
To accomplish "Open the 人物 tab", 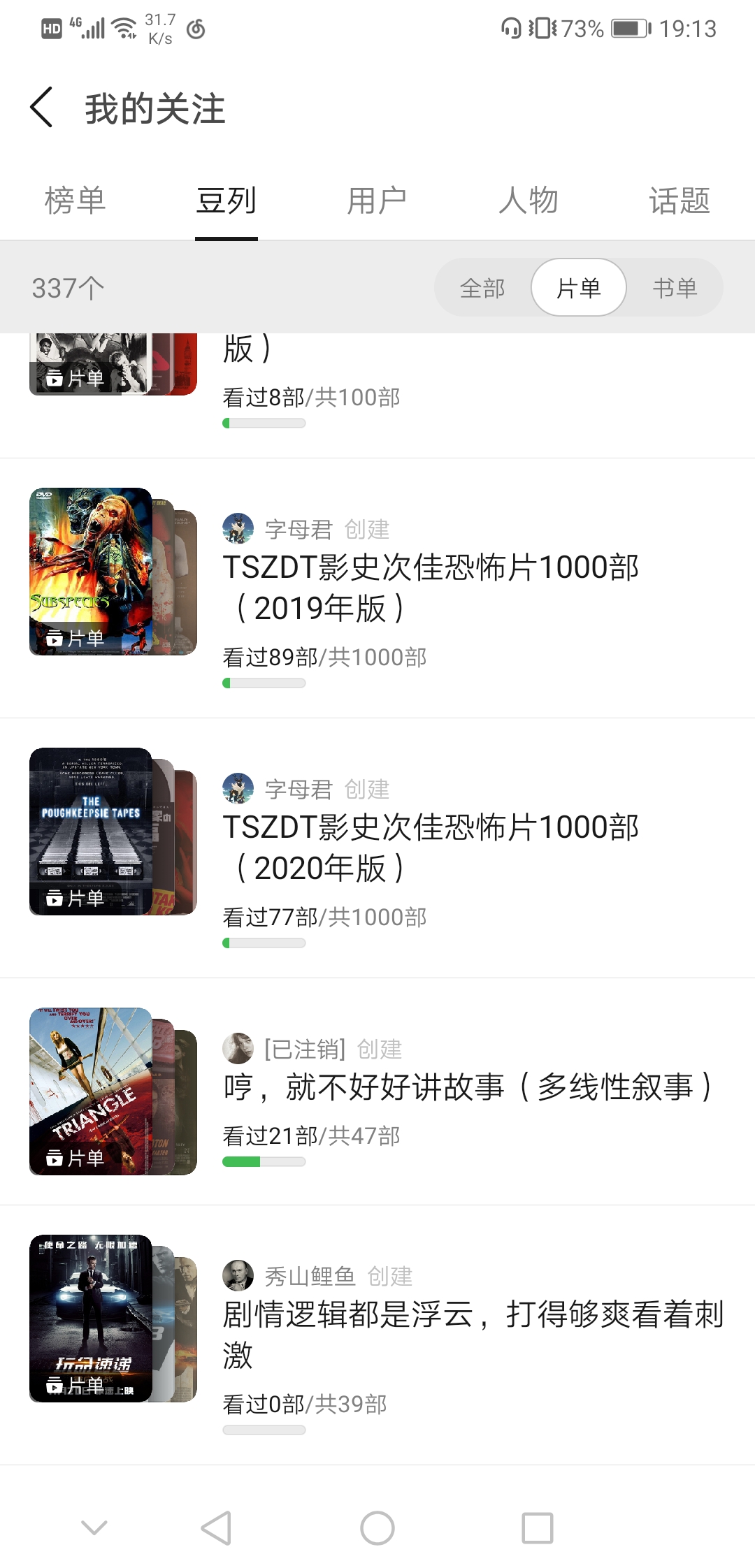I will point(528,201).
